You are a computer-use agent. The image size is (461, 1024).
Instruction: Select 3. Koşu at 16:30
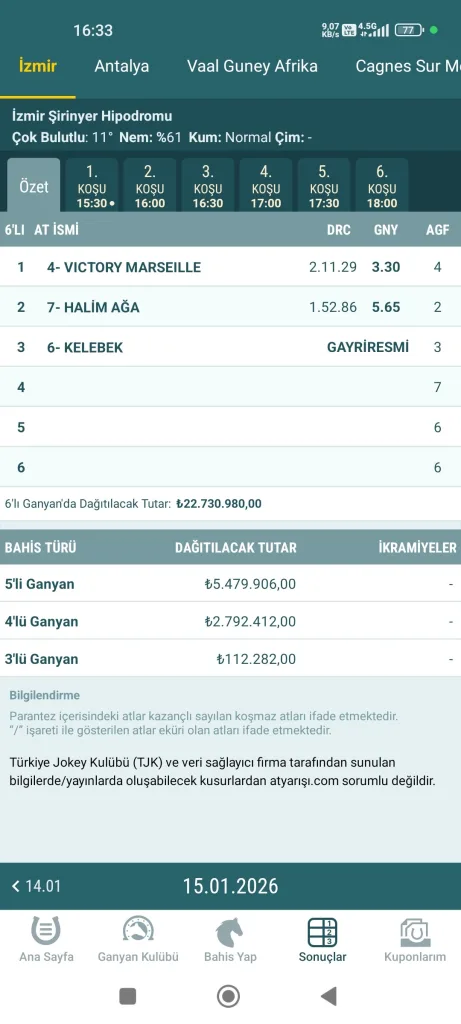[208, 185]
